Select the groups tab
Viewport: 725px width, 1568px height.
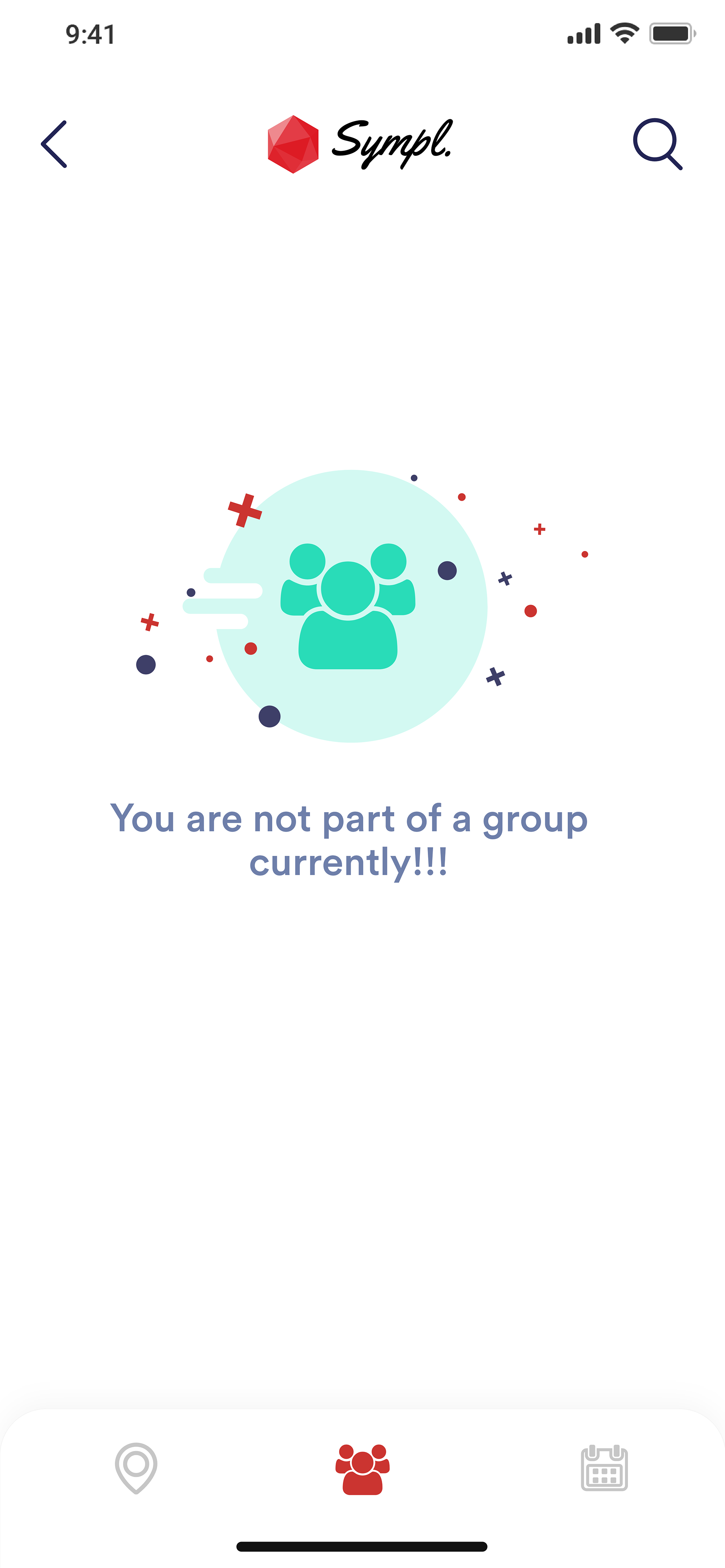362,1469
